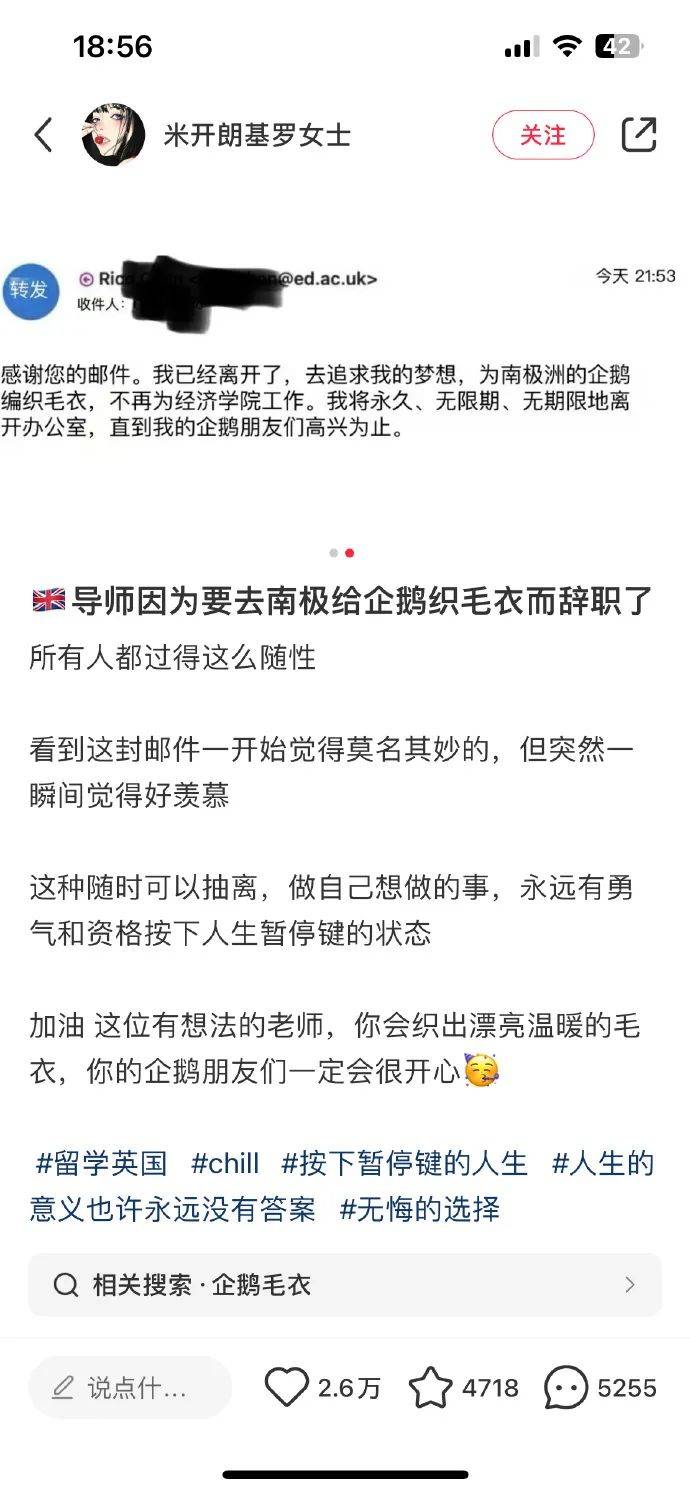Screen dimensions: 690x1493
Task: Like this post with the heart icon
Action: pyautogui.click(x=287, y=1388)
